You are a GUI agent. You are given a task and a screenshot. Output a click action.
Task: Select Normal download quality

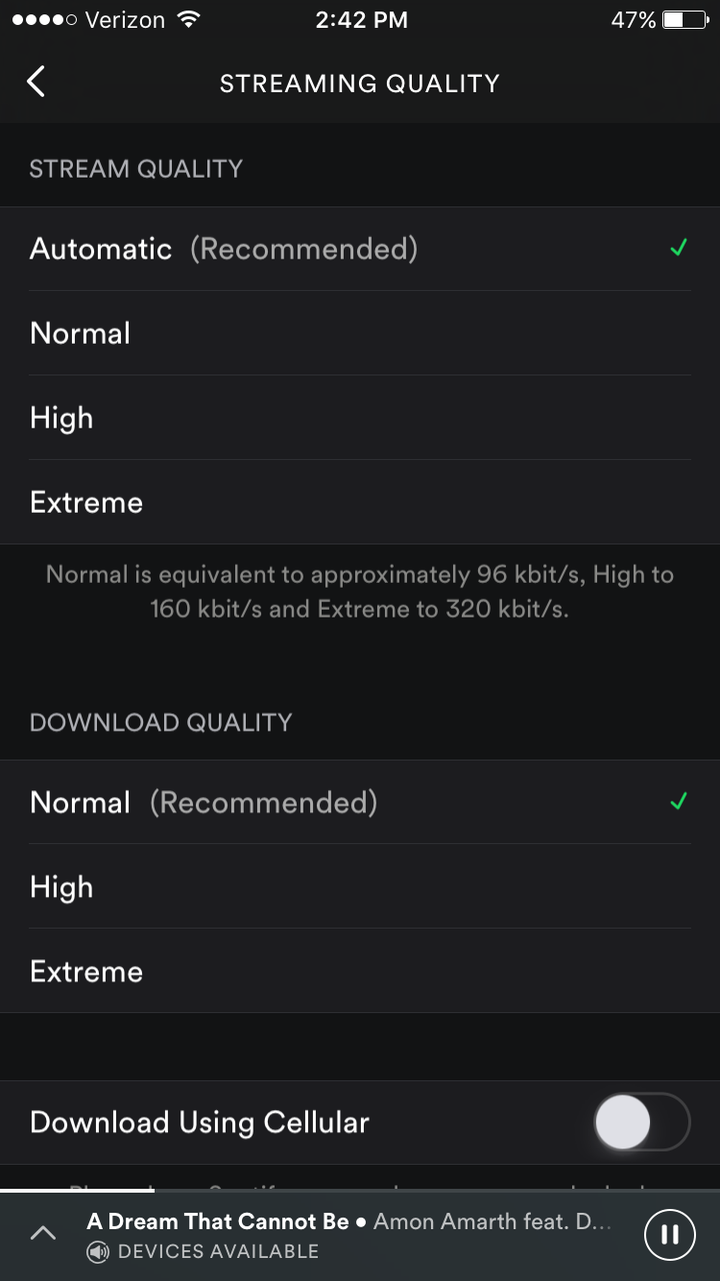click(360, 802)
